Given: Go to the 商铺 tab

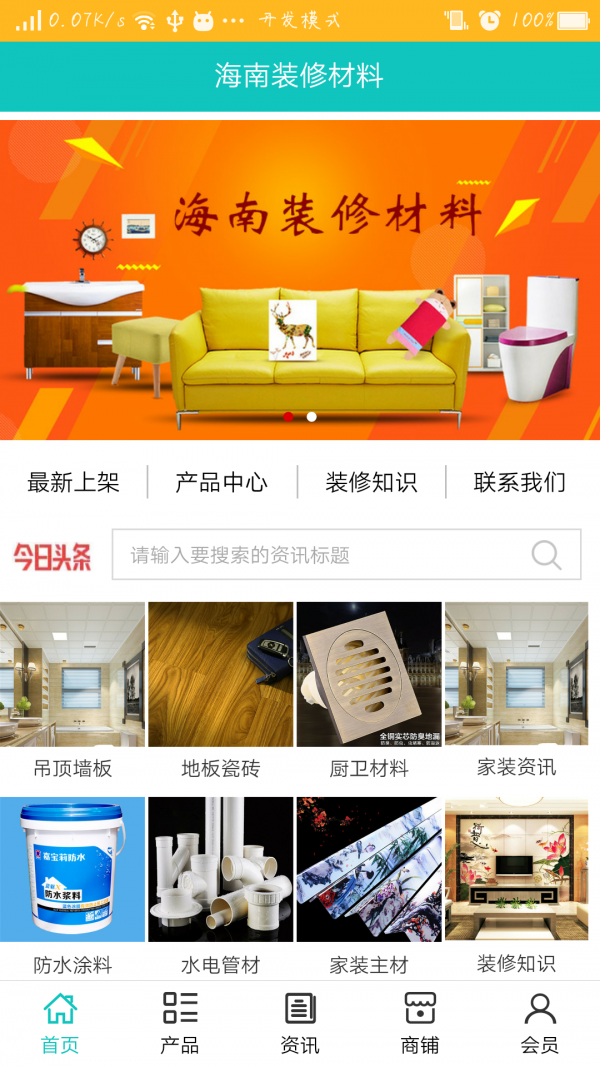Looking at the screenshot, I should 420,1023.
